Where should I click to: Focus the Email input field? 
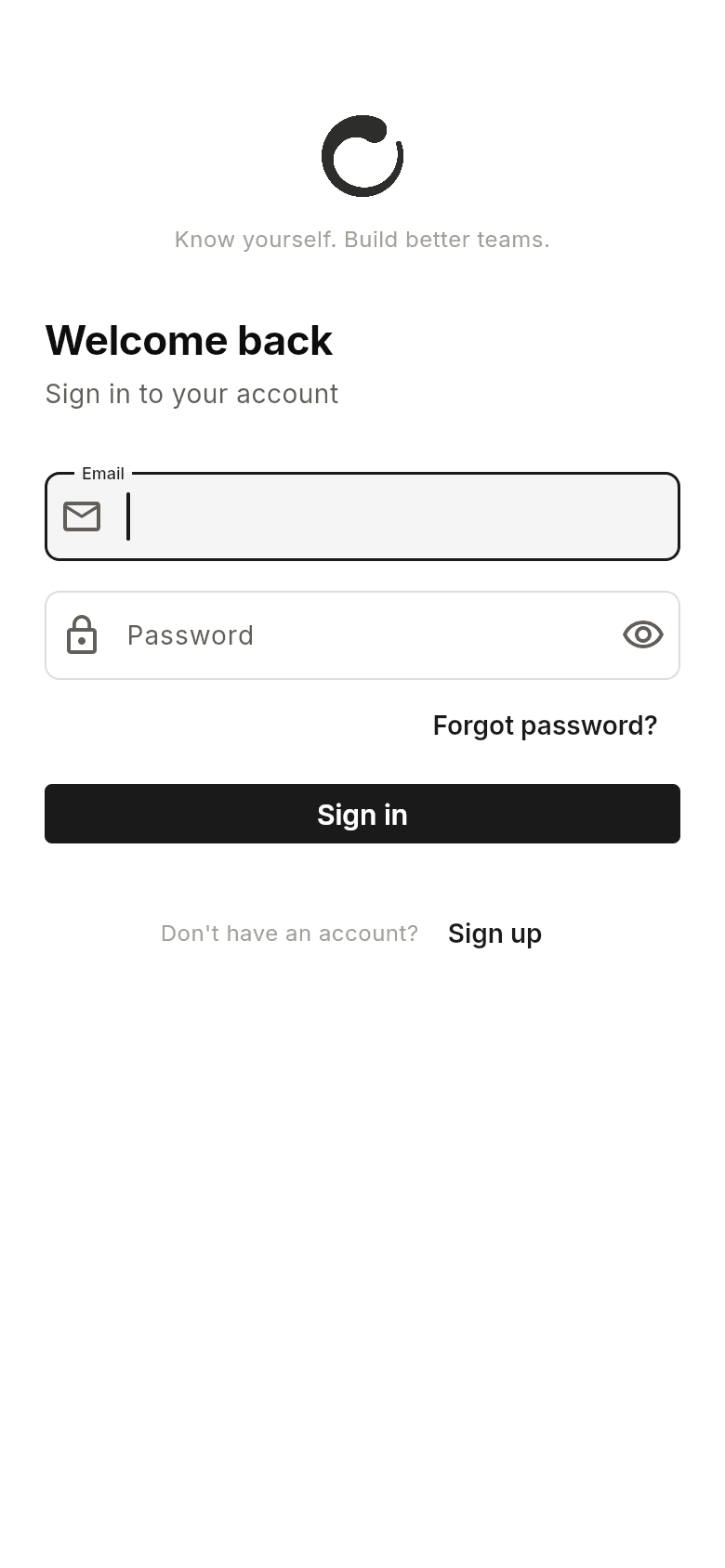click(390, 516)
